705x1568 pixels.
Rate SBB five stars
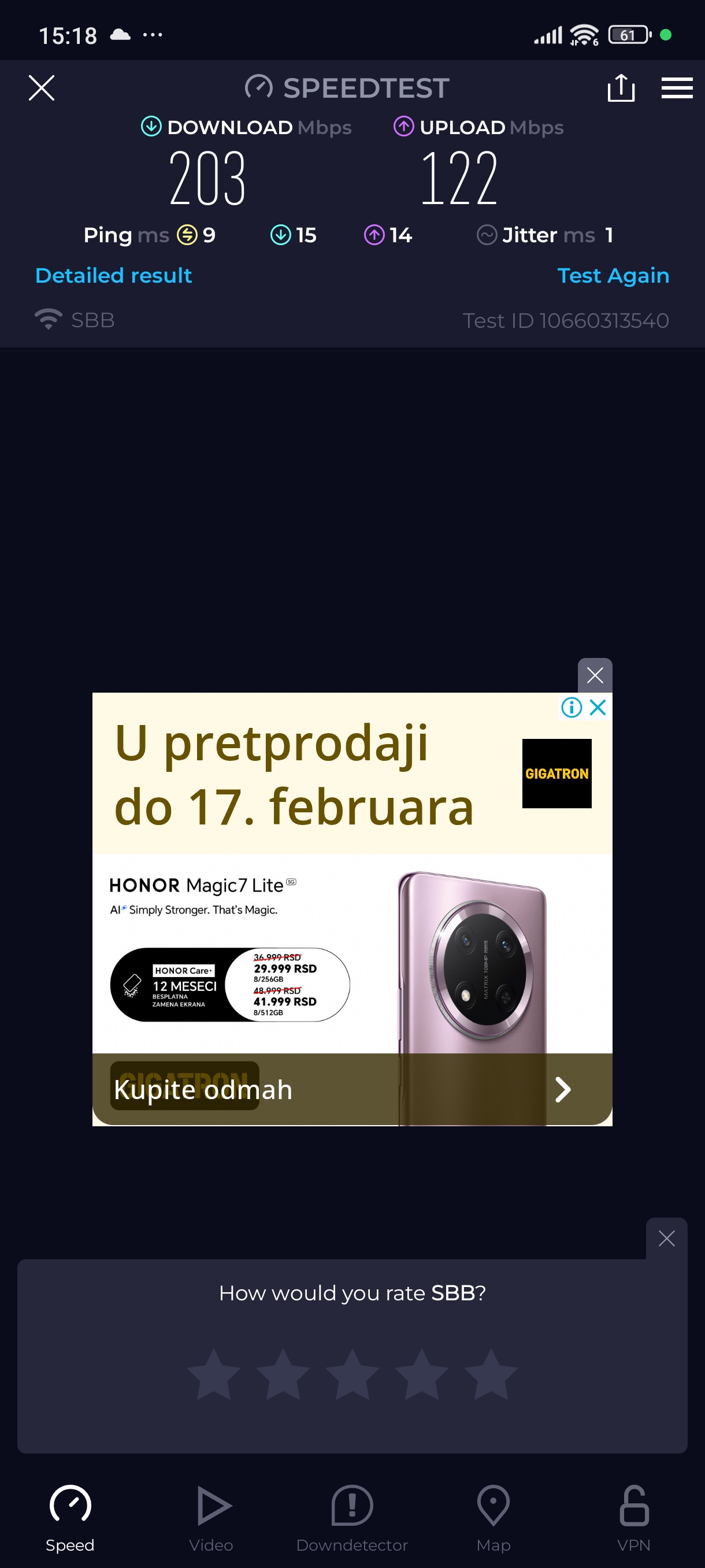pyautogui.click(x=490, y=1374)
